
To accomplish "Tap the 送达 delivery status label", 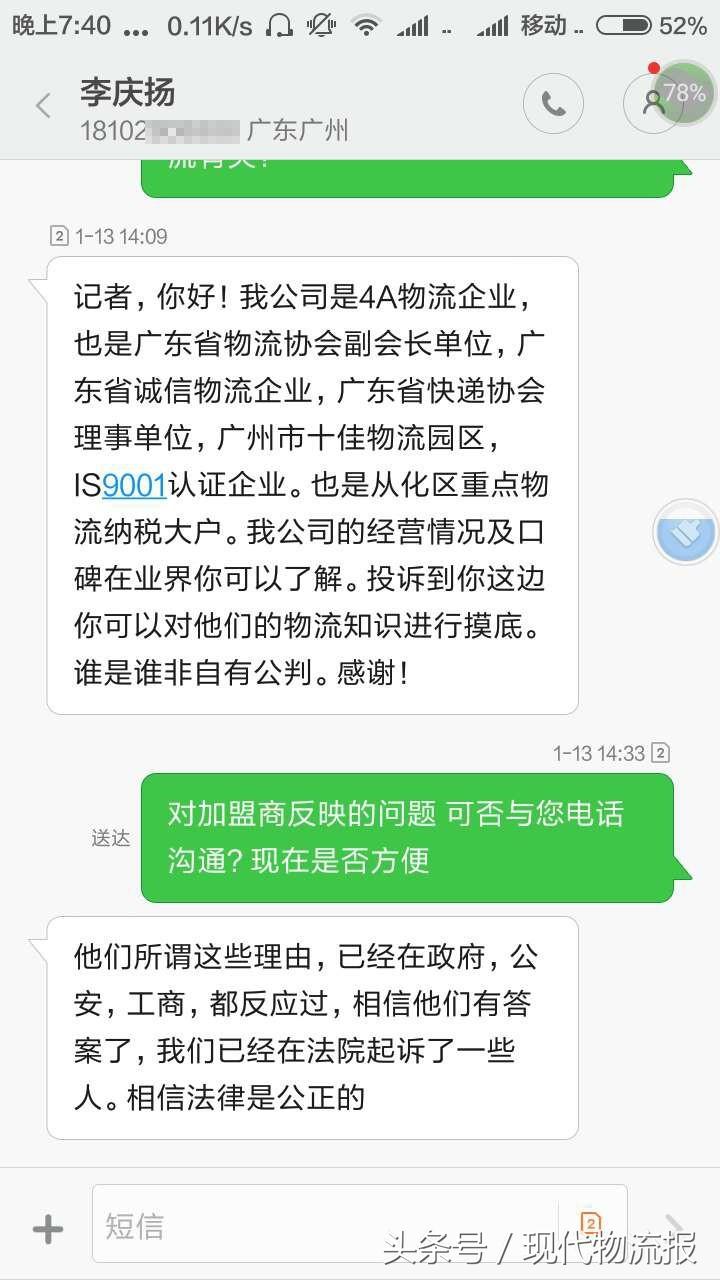I will coord(110,838).
